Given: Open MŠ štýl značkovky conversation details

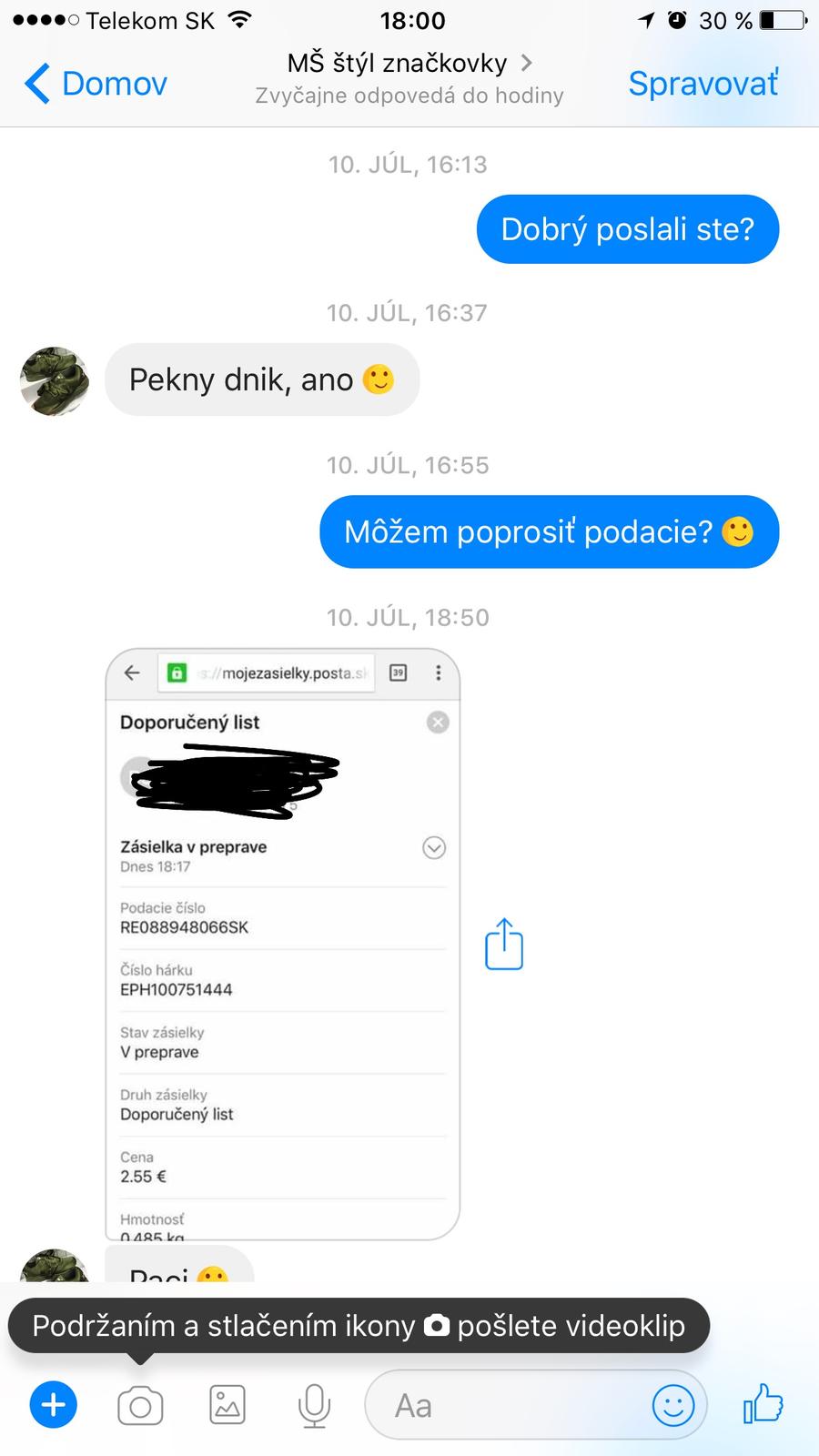Looking at the screenshot, I should [x=409, y=64].
